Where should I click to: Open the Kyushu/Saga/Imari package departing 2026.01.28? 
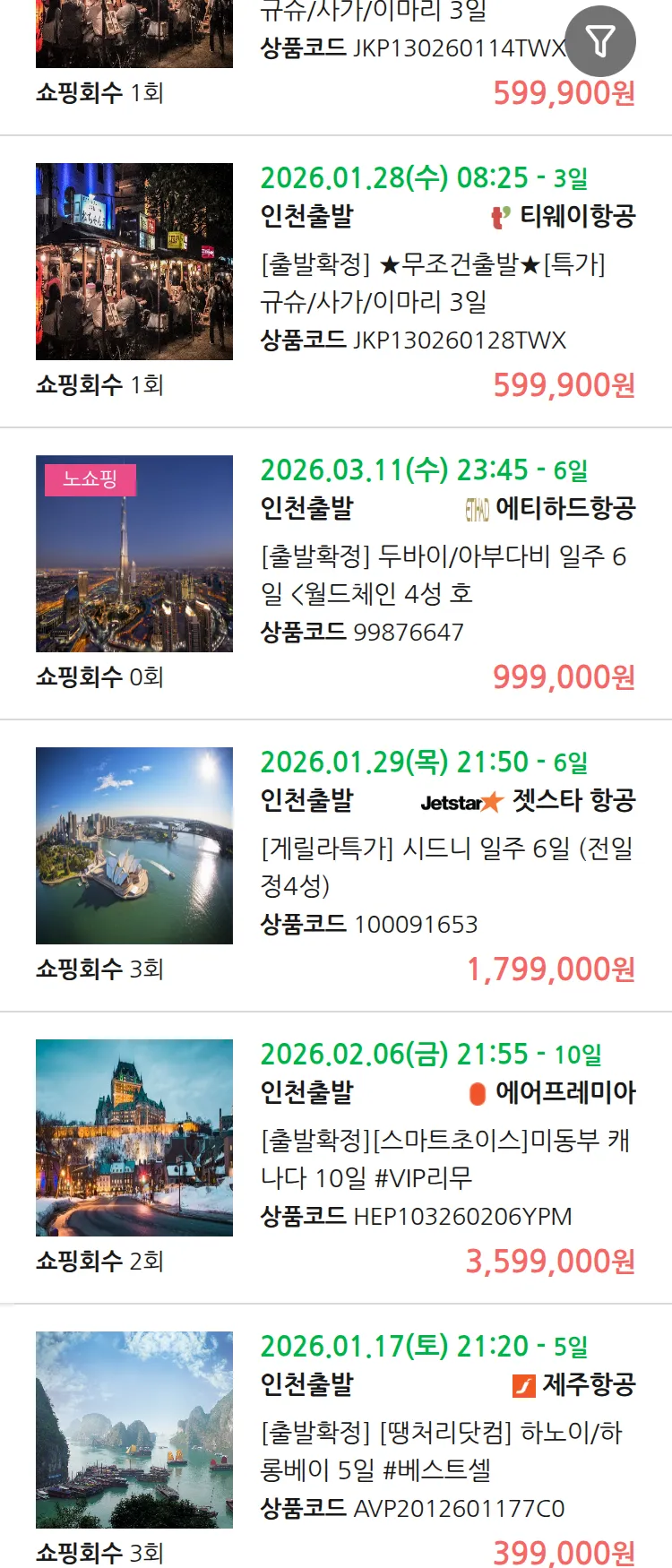pos(432,282)
